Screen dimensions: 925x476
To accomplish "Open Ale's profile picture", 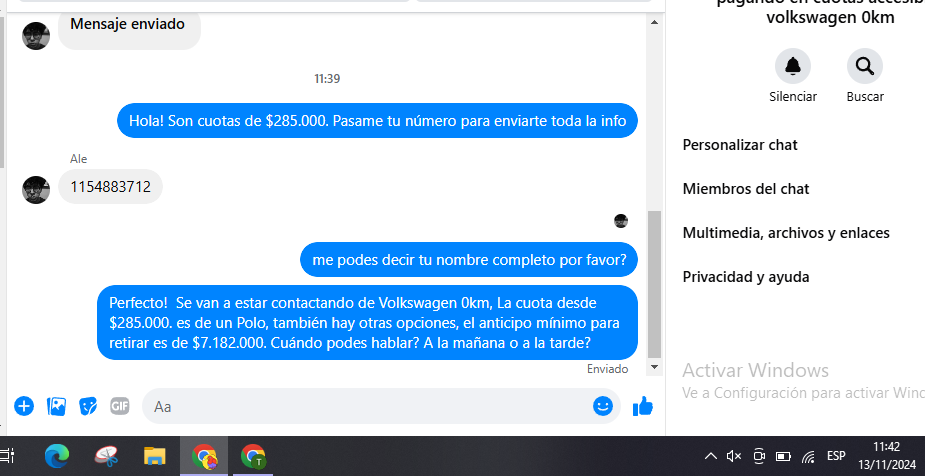I will 36,189.
